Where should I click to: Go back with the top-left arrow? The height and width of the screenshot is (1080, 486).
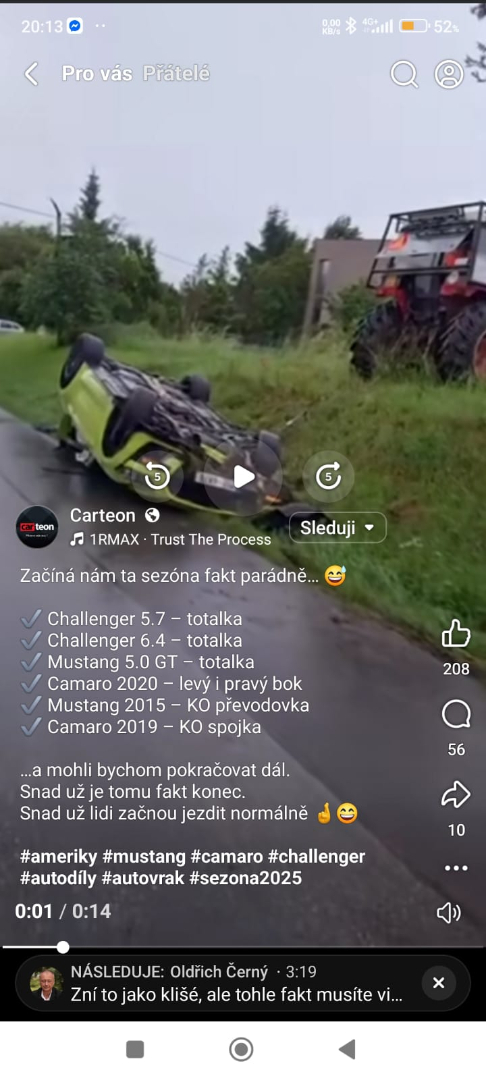31,74
